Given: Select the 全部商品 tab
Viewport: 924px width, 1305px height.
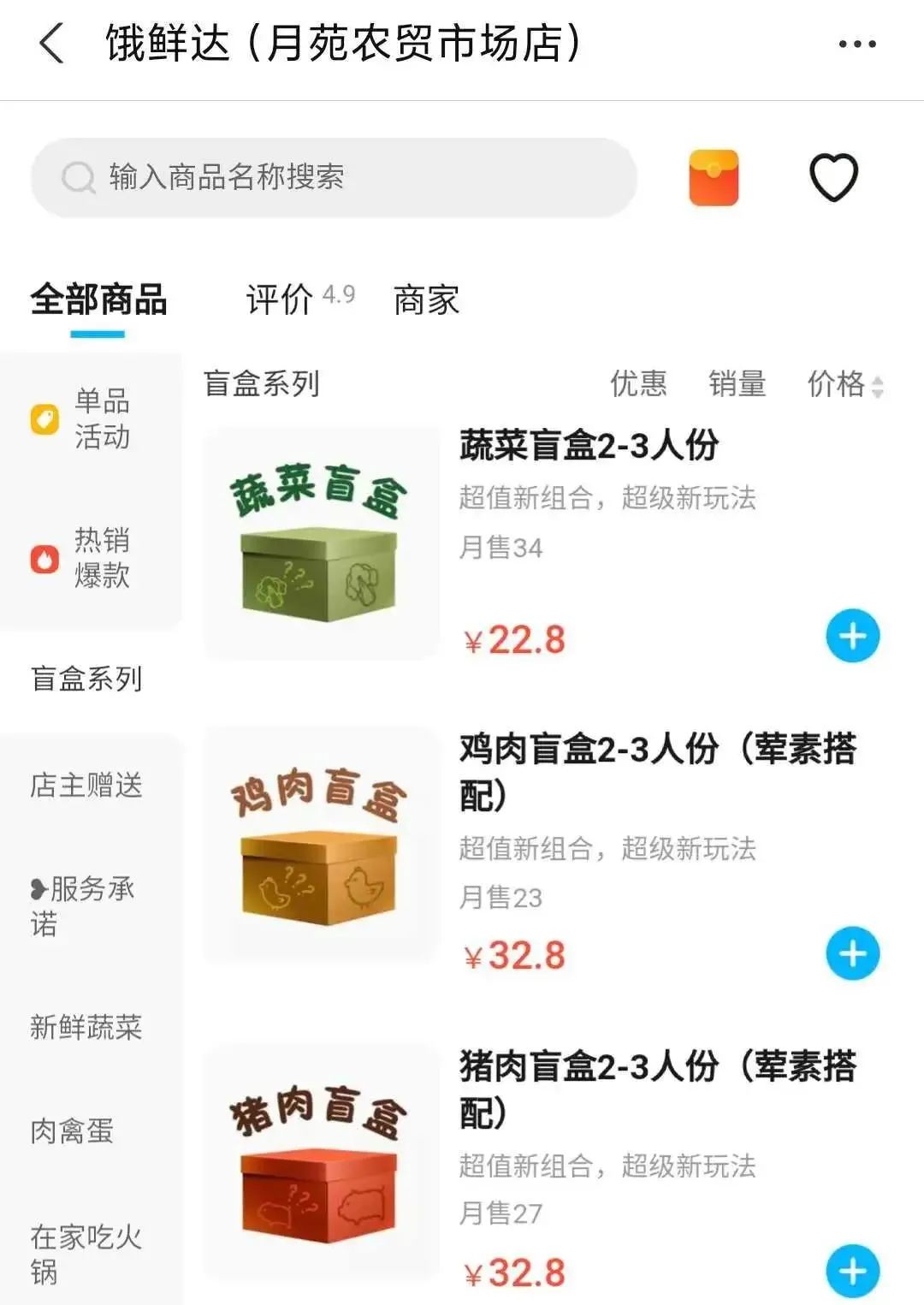Looking at the screenshot, I should click(x=98, y=300).
